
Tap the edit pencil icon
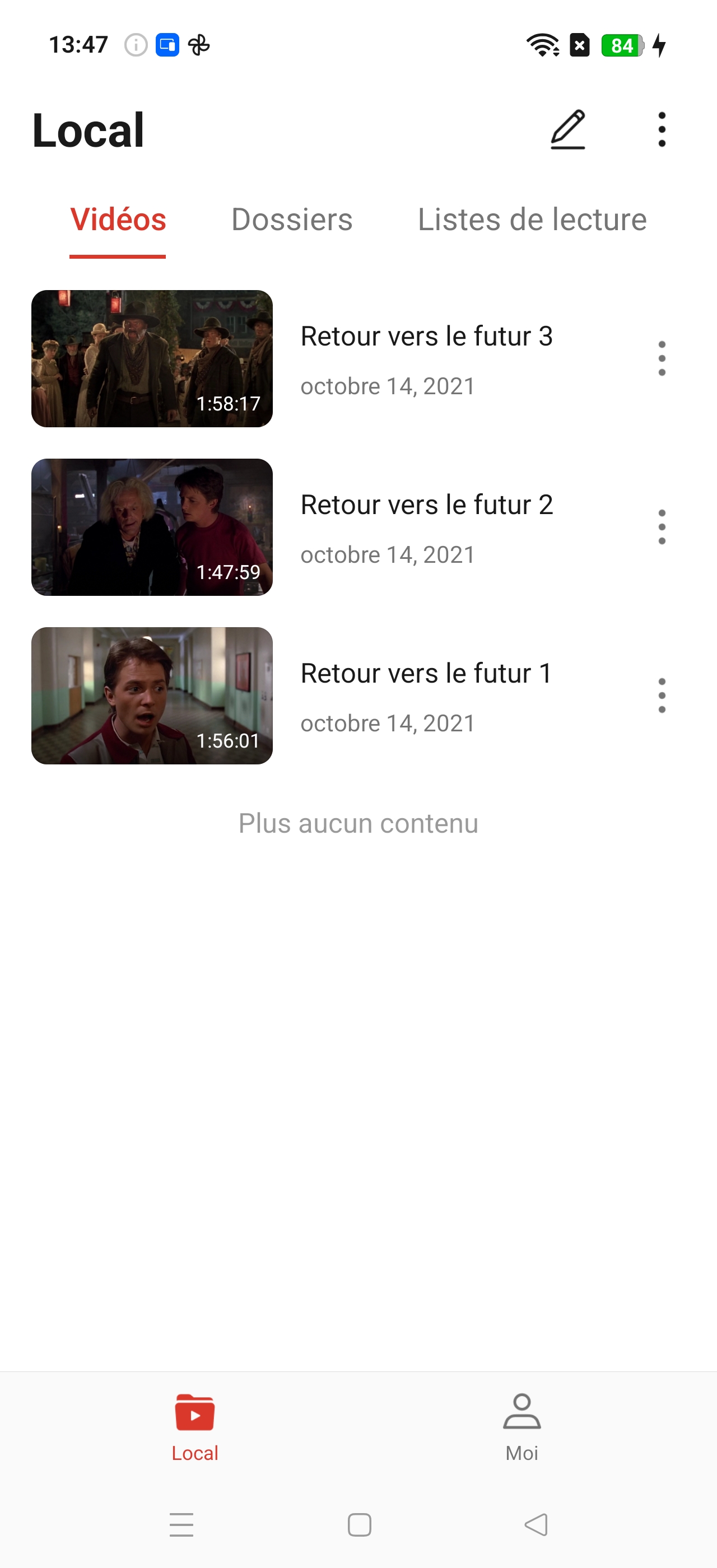[568, 130]
